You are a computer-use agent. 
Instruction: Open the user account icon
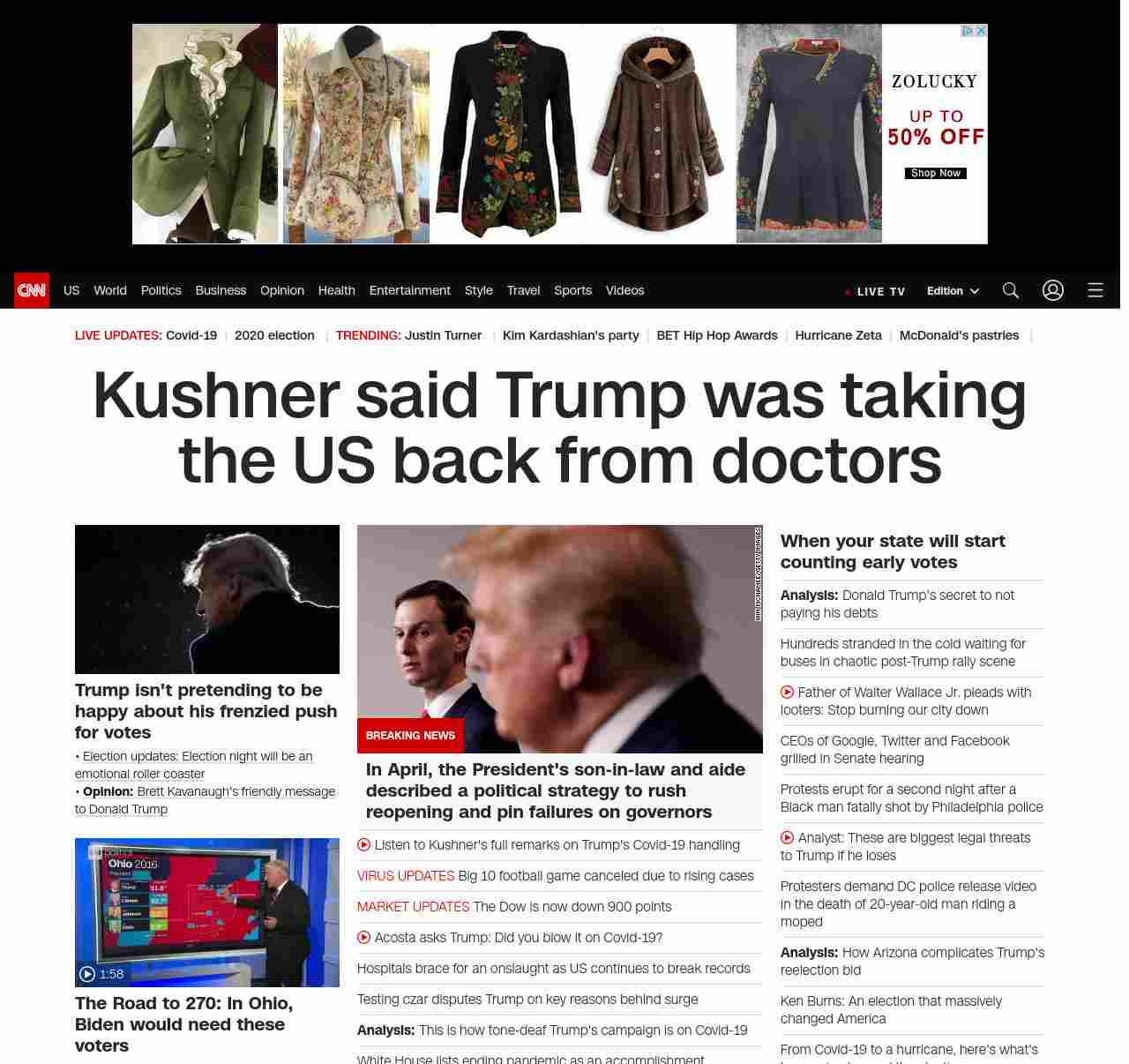(x=1052, y=290)
